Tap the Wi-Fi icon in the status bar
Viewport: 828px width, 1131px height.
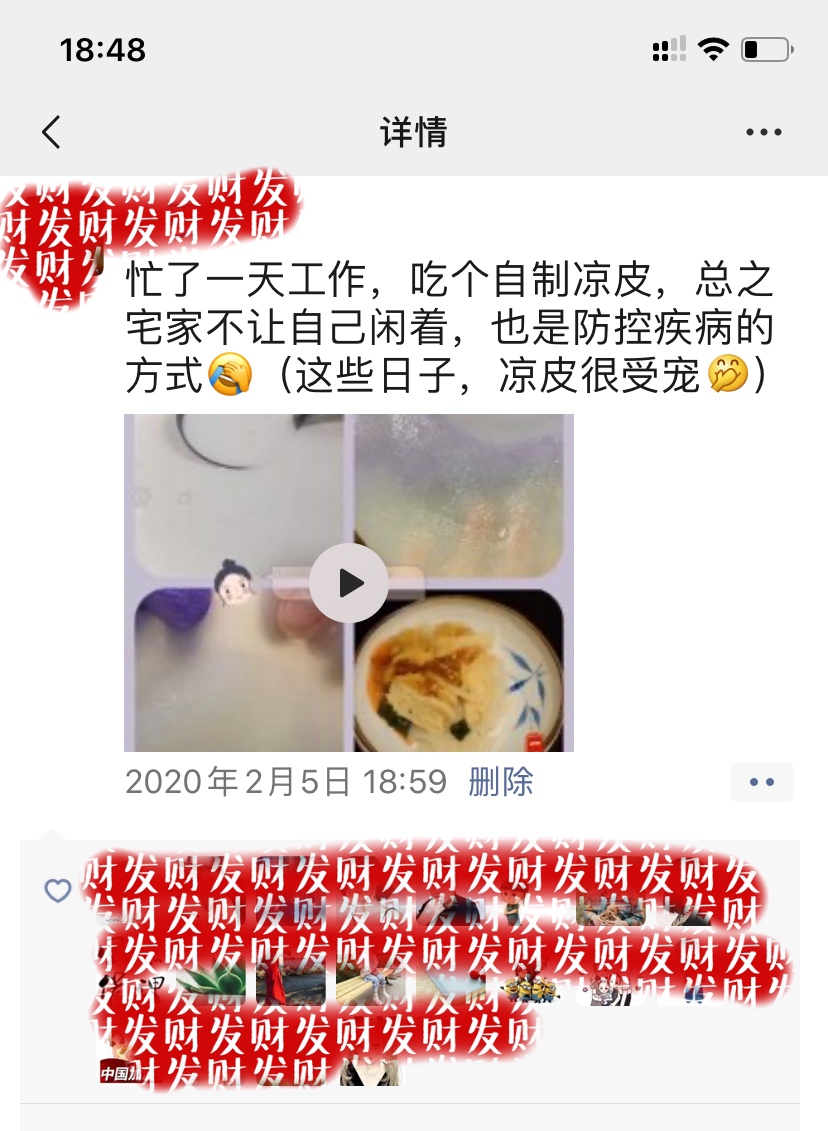click(712, 48)
